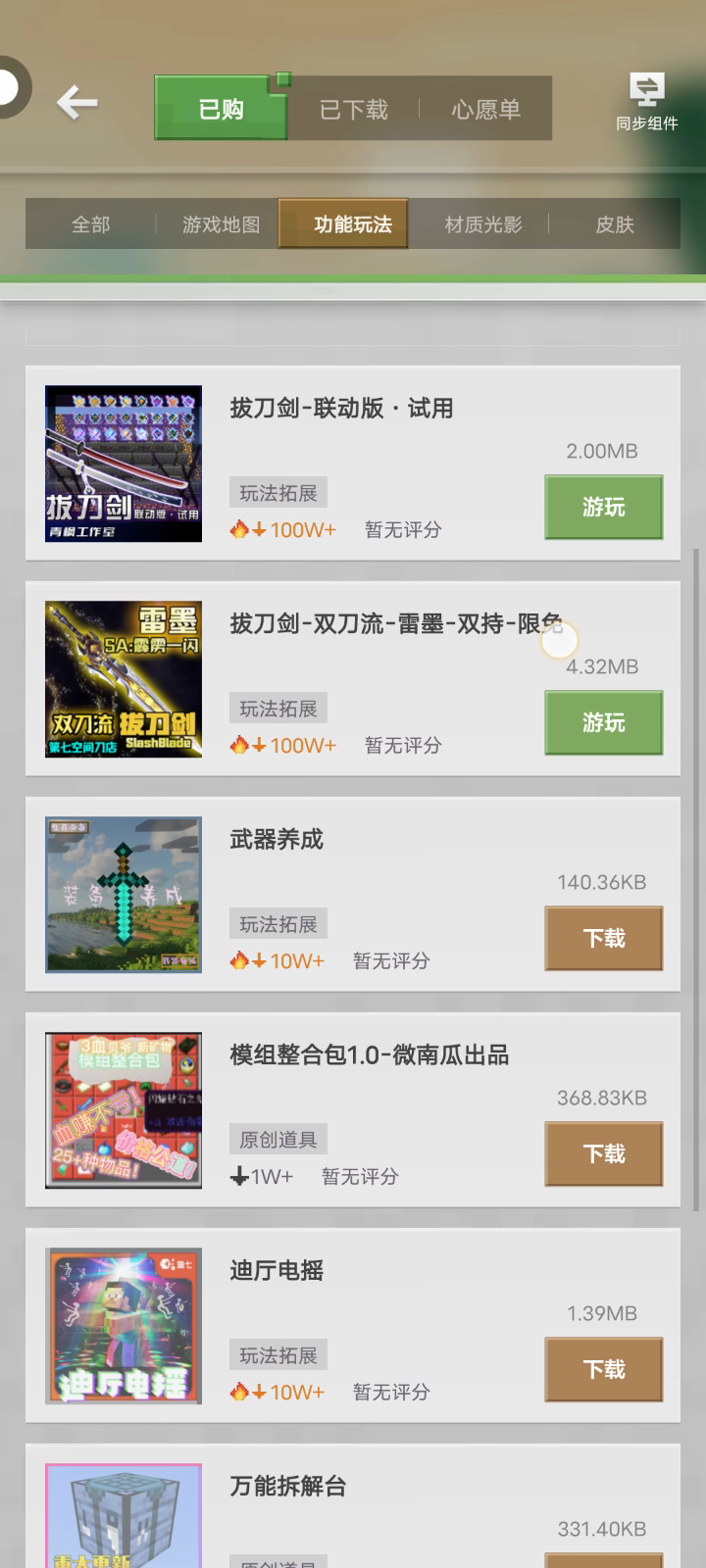Tap 游玩 for 拔刀剑-双刀流-雷墨
The width and height of the screenshot is (706, 1568).
[603, 722]
